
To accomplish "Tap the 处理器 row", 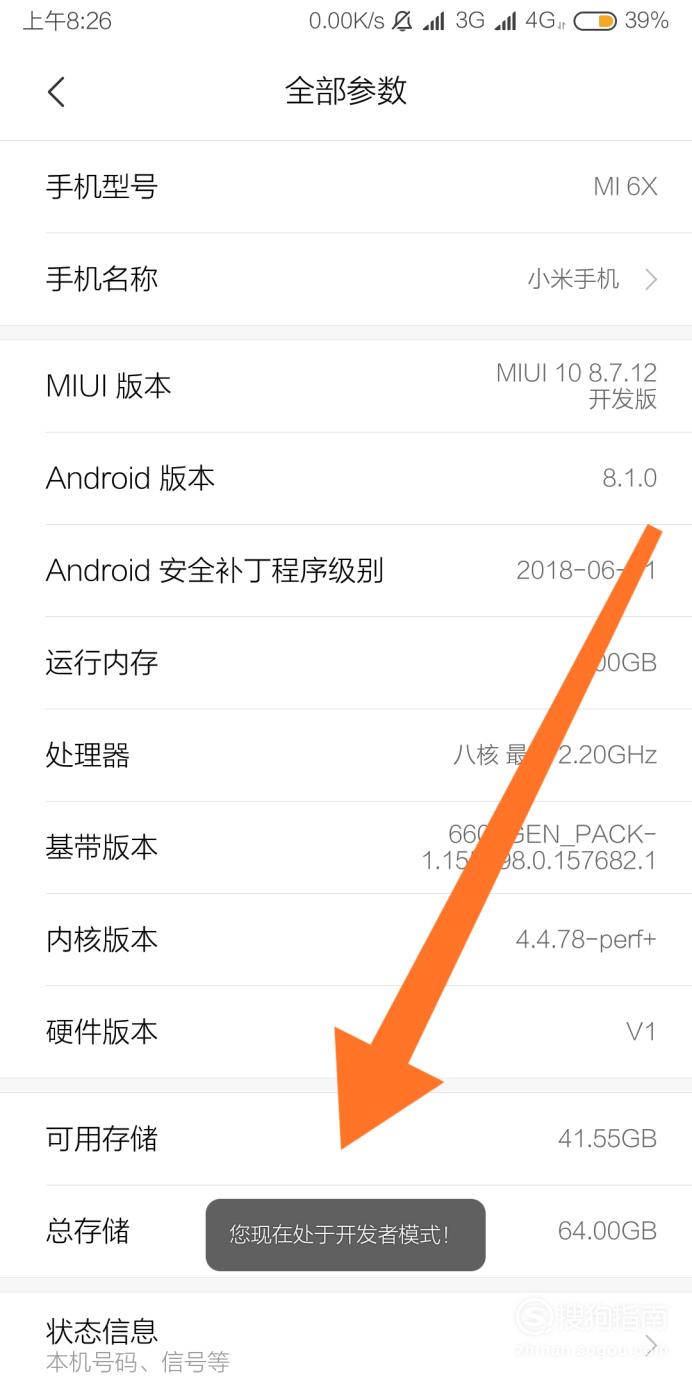I will pyautogui.click(x=346, y=755).
